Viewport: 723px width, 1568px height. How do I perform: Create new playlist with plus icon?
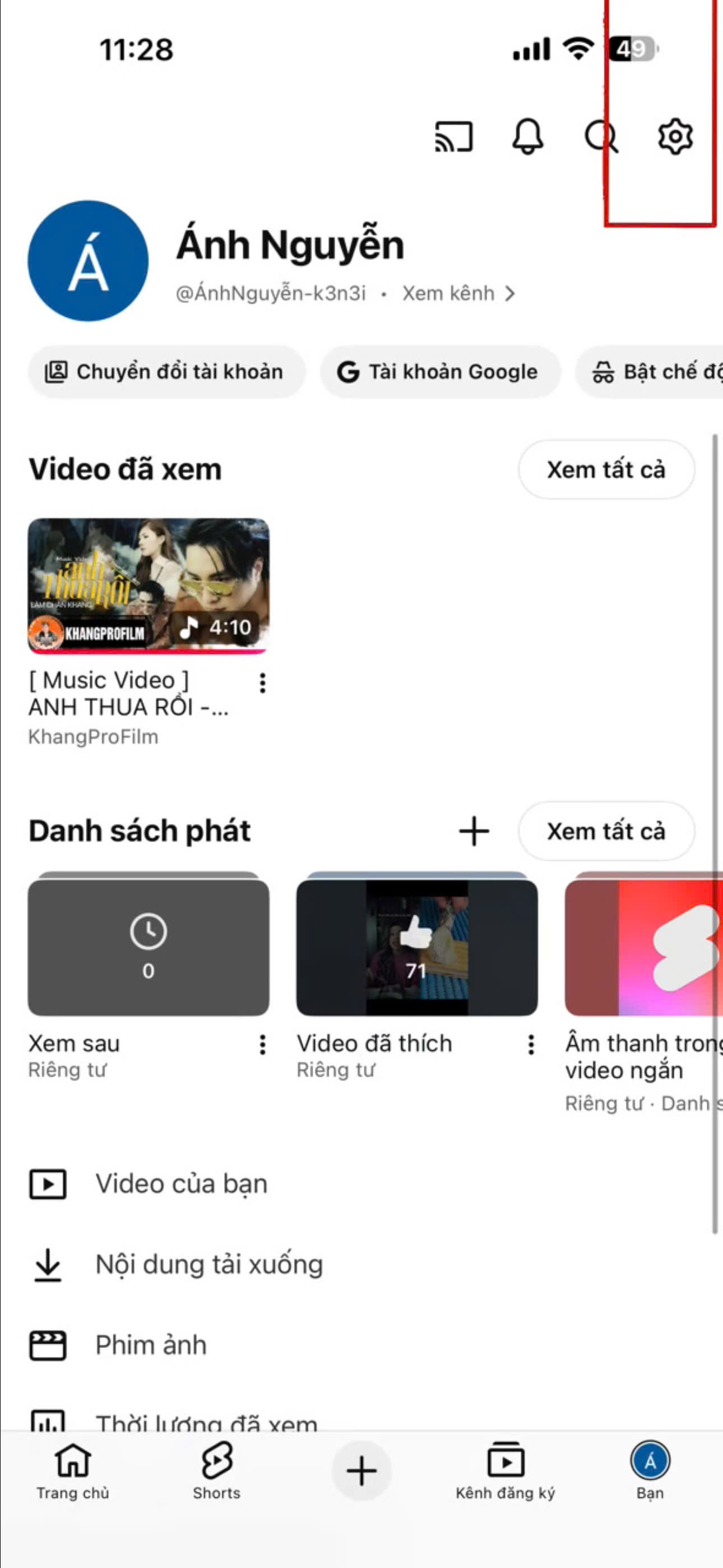(x=474, y=831)
